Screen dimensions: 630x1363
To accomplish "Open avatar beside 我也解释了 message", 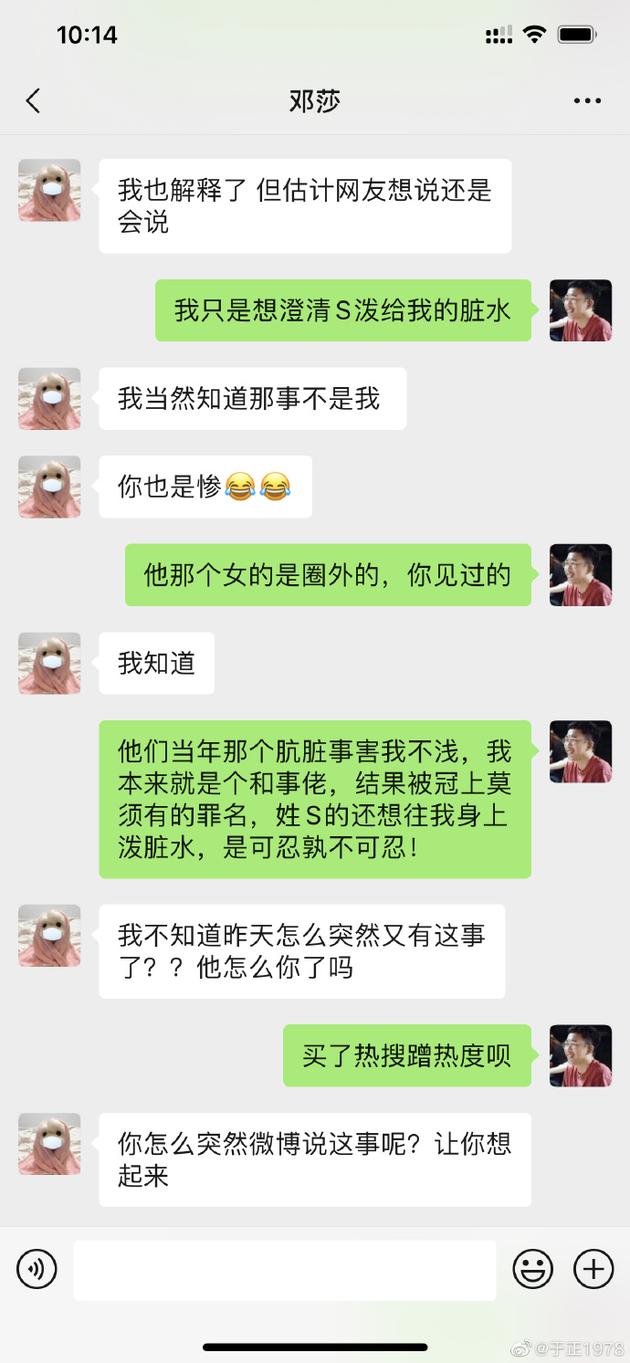I will click(49, 190).
